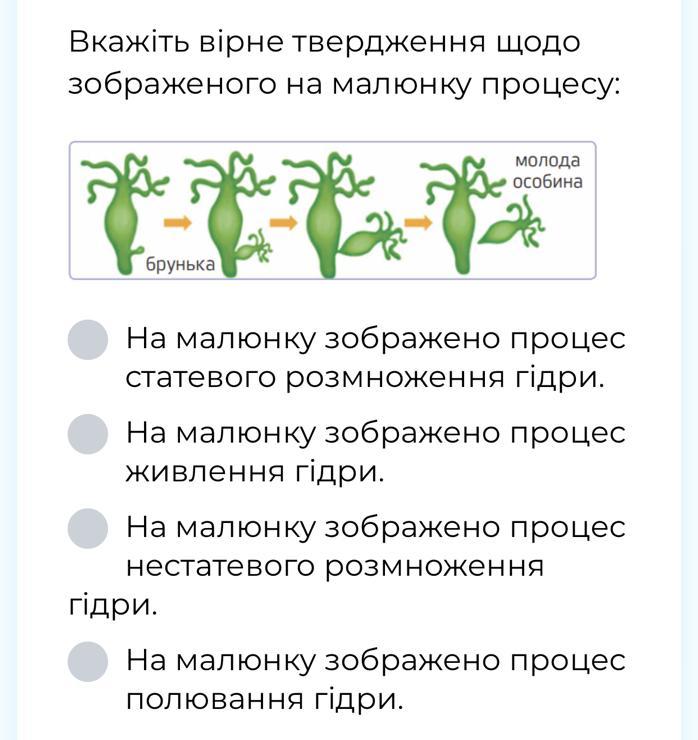
Task: Pick the answer 'нестатевого розмноження гідри'
Action: click(x=88, y=528)
